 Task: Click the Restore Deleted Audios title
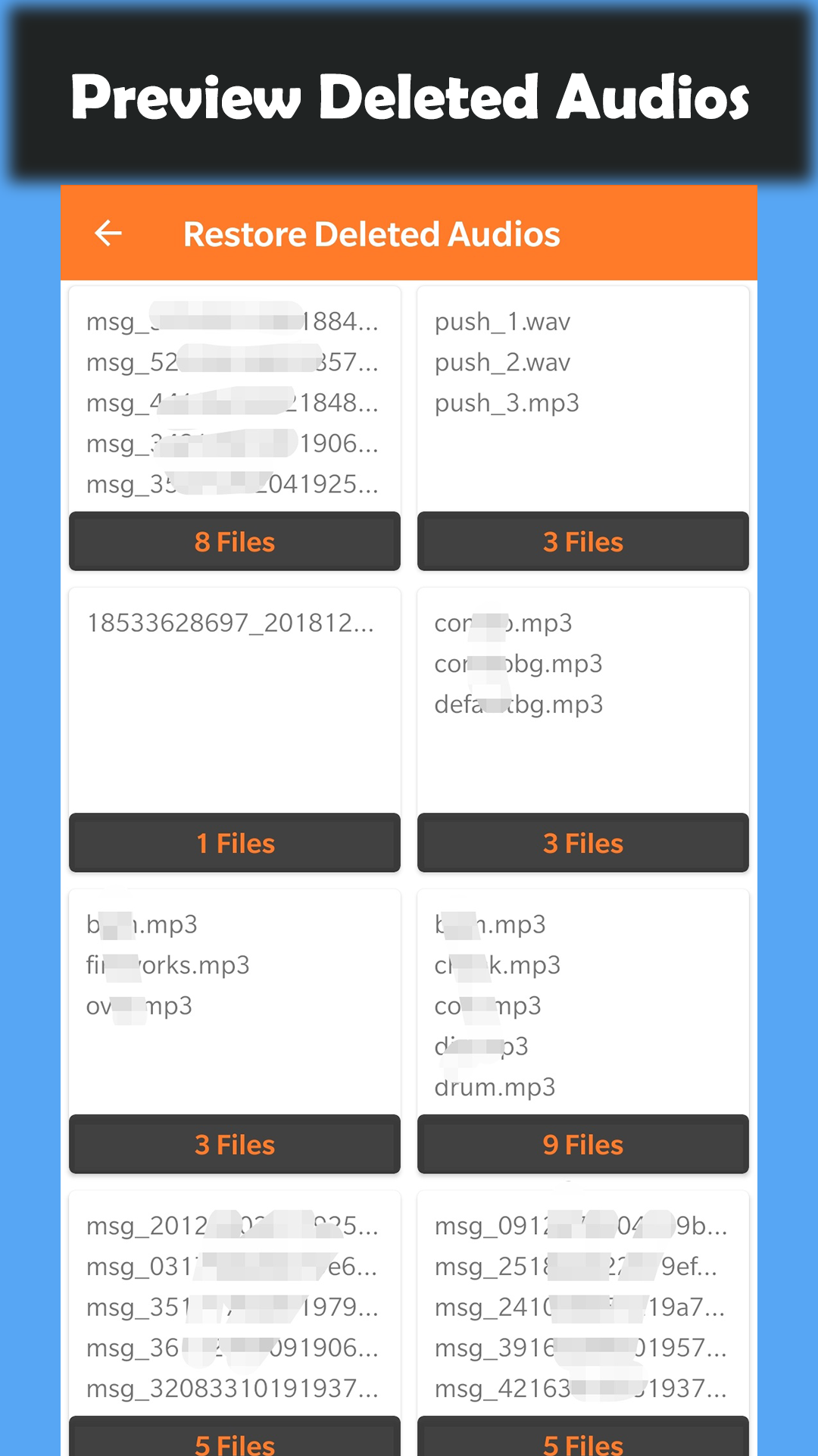click(373, 233)
